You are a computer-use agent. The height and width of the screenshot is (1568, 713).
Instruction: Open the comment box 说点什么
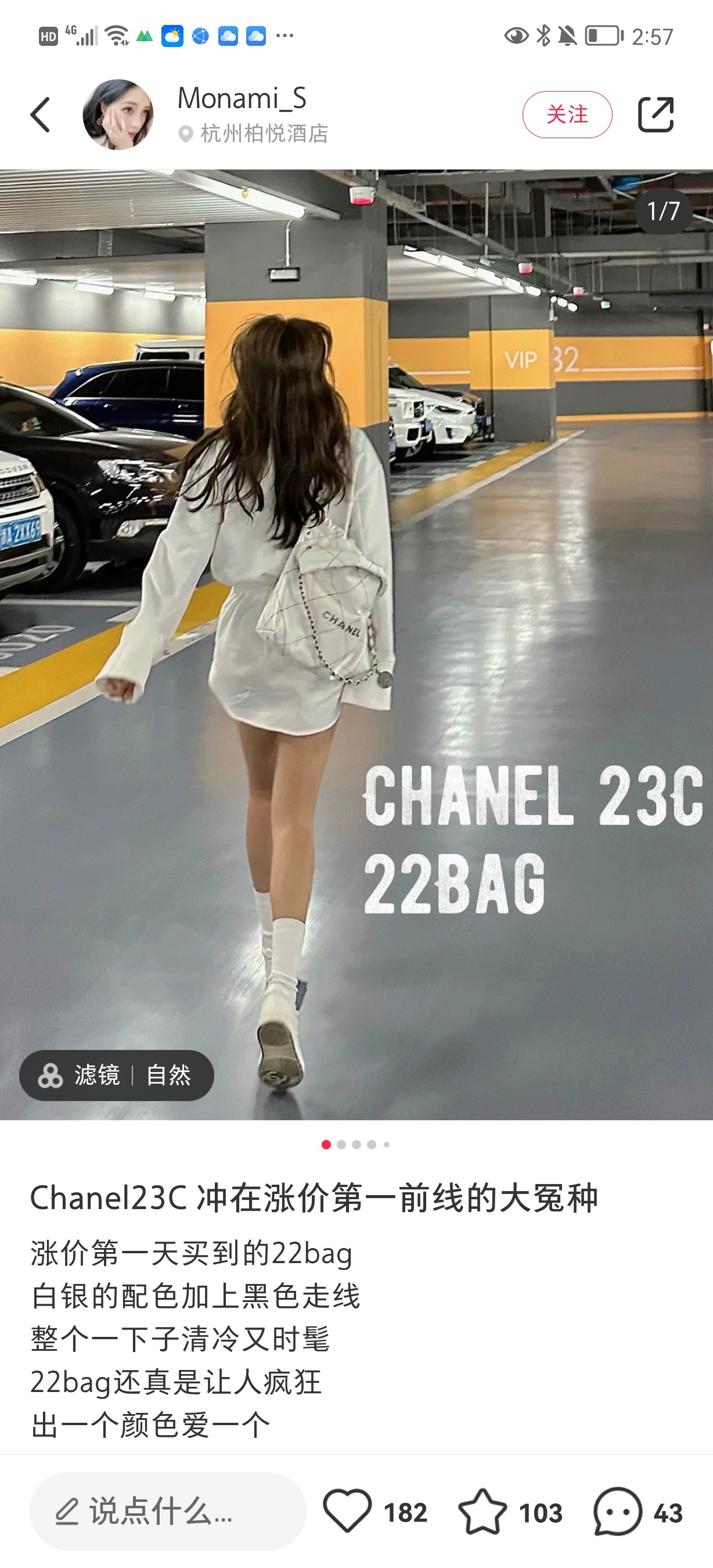[x=167, y=1512]
